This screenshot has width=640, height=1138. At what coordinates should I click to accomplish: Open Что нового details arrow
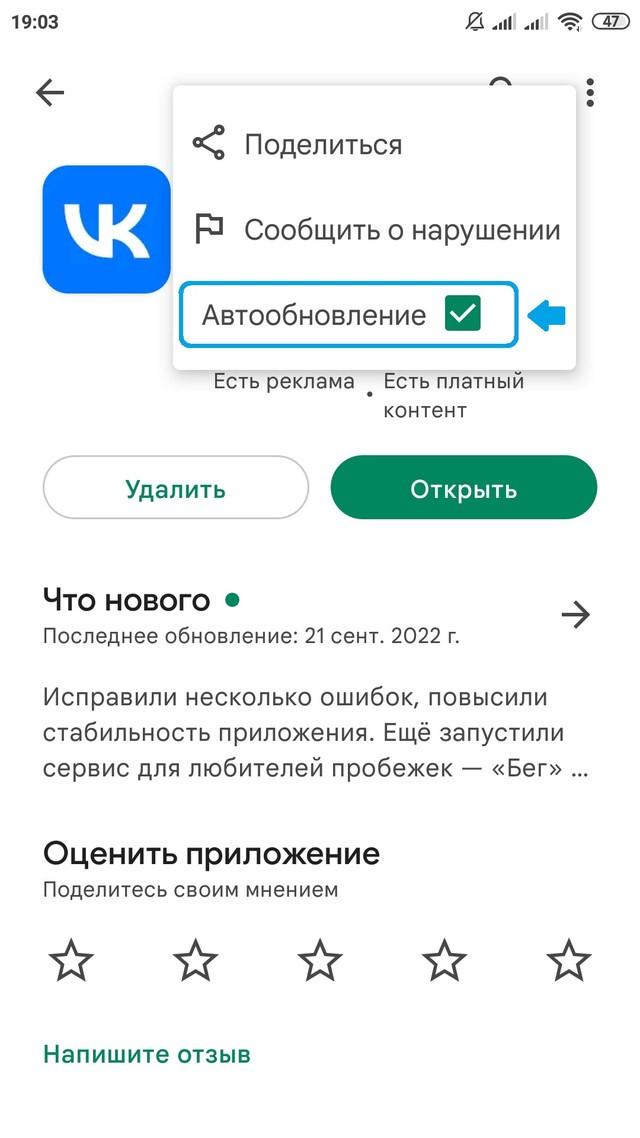point(575,615)
